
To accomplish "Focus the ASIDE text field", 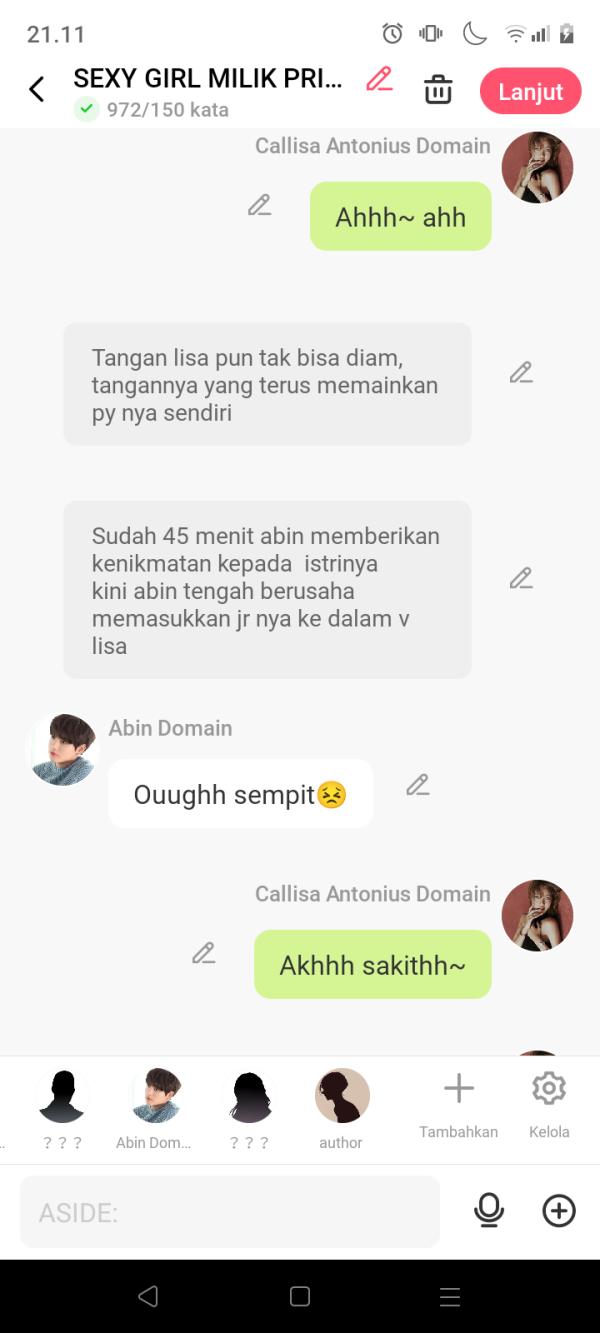I will click(x=230, y=1212).
